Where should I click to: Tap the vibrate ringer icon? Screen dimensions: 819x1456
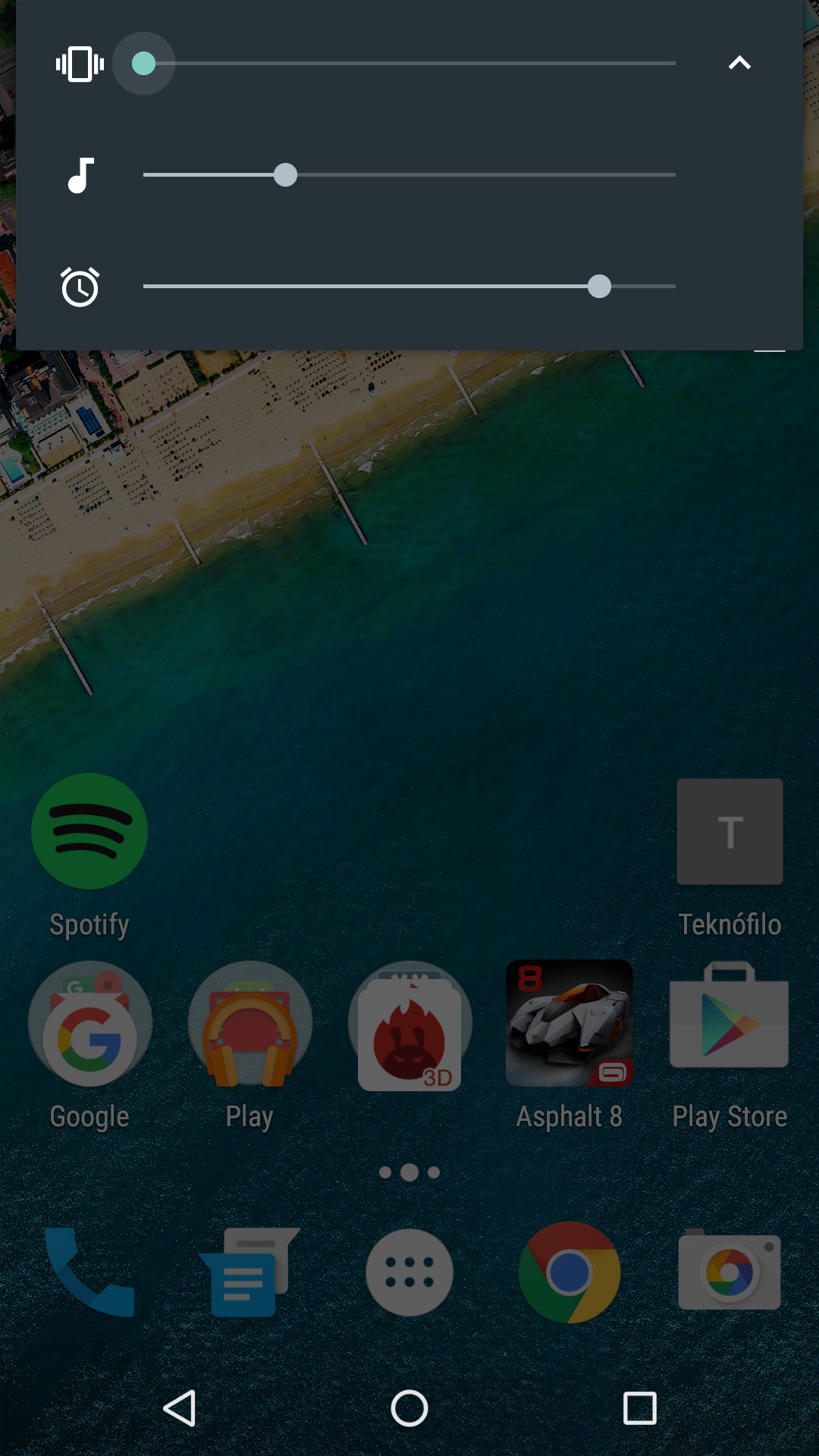(x=80, y=64)
